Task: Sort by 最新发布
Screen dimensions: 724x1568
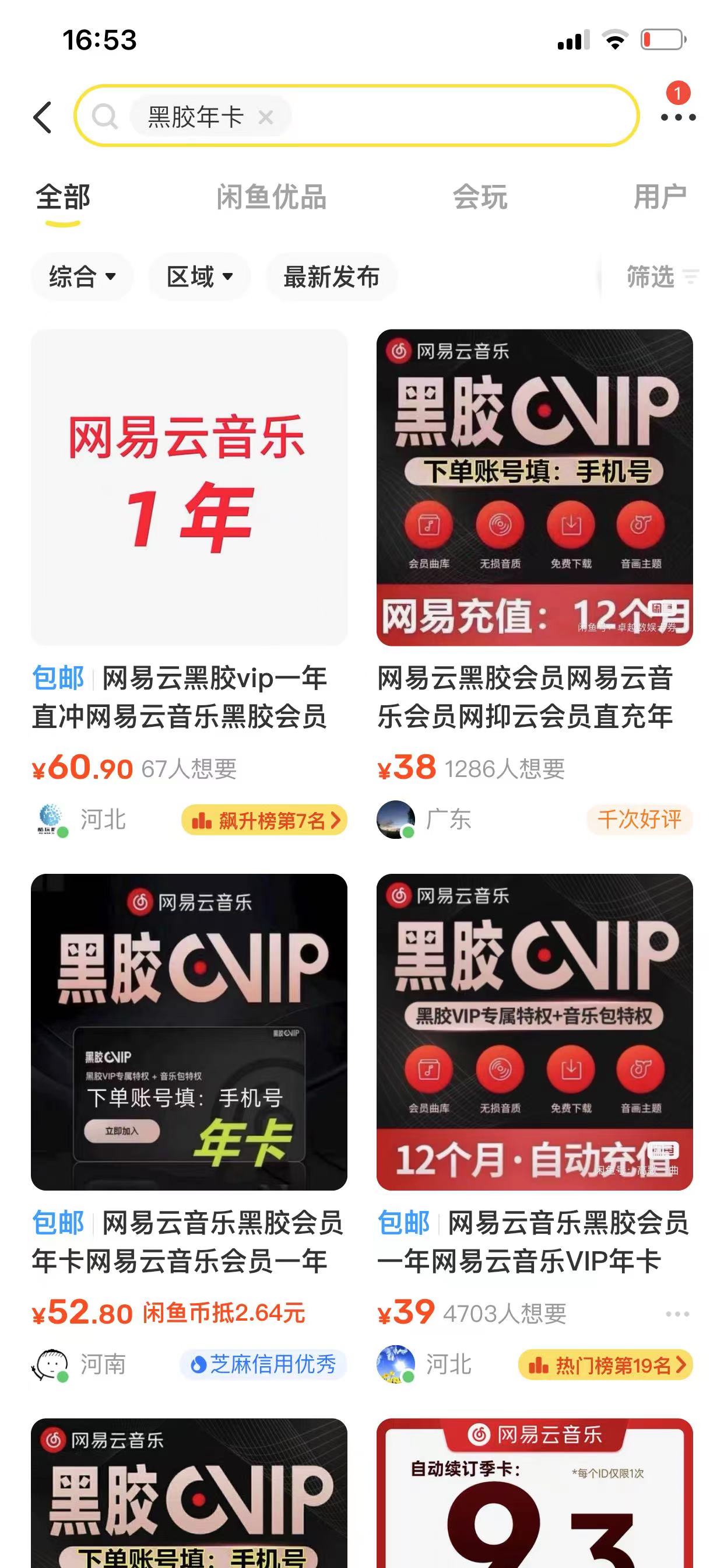Action: pyautogui.click(x=331, y=277)
